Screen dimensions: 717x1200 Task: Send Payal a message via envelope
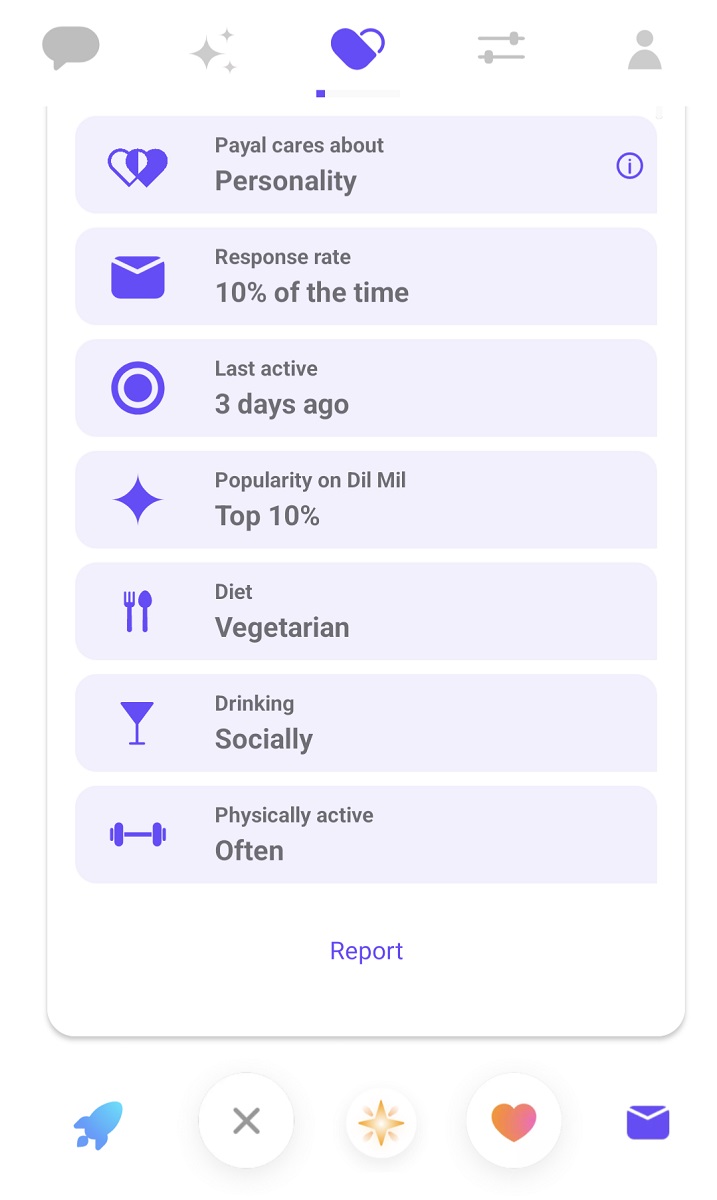[648, 1123]
